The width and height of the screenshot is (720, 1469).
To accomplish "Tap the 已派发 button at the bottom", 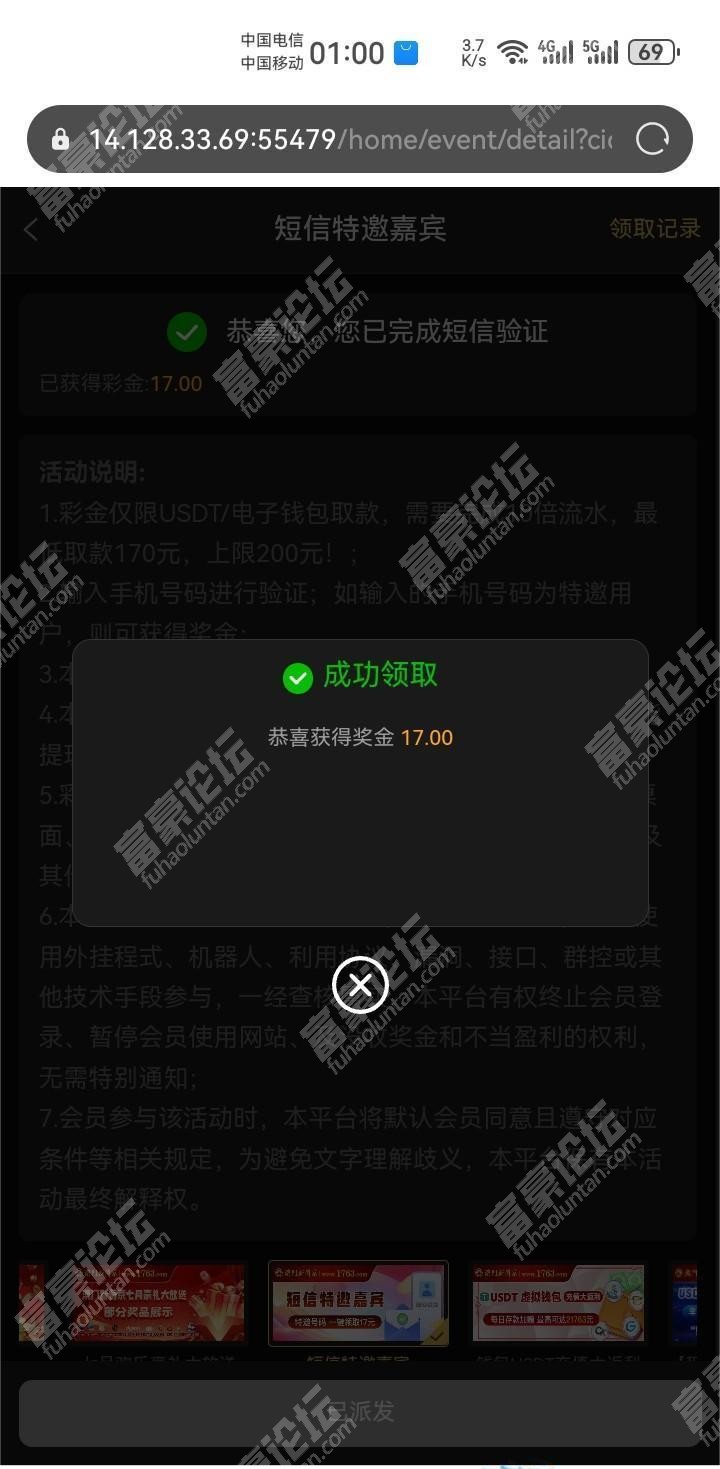I will (x=360, y=1412).
